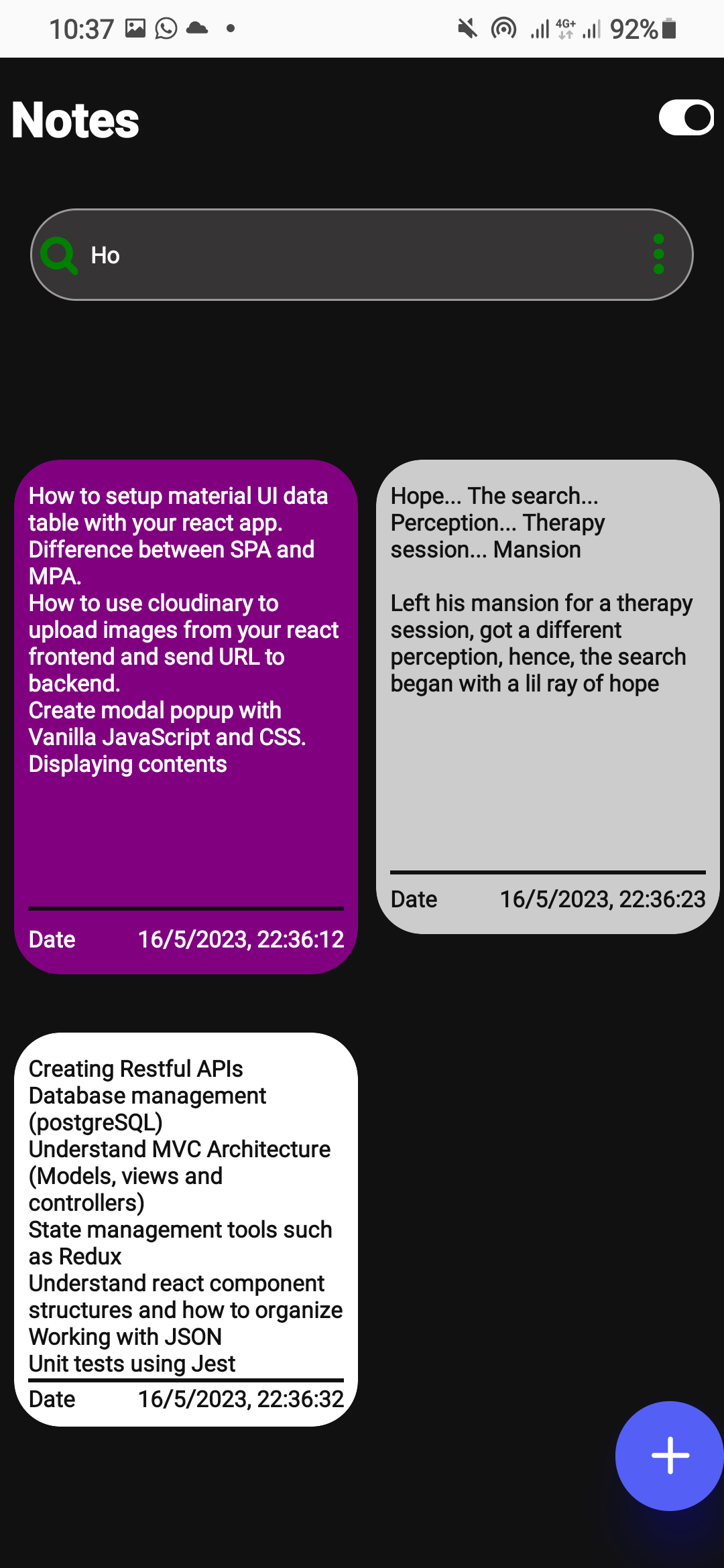Viewport: 724px width, 1568px height.
Task: Add a new note with plus button
Action: point(670,1455)
